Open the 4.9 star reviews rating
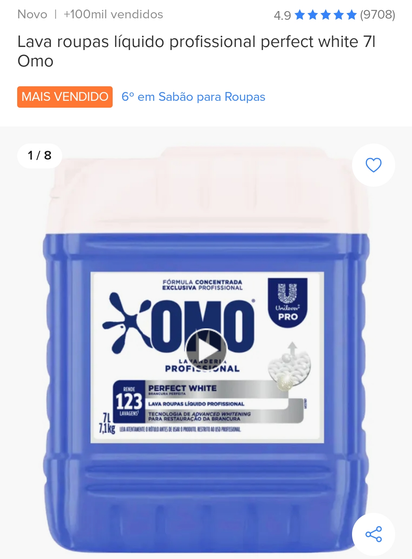Image resolution: width=412 pixels, height=559 pixels. click(x=334, y=15)
